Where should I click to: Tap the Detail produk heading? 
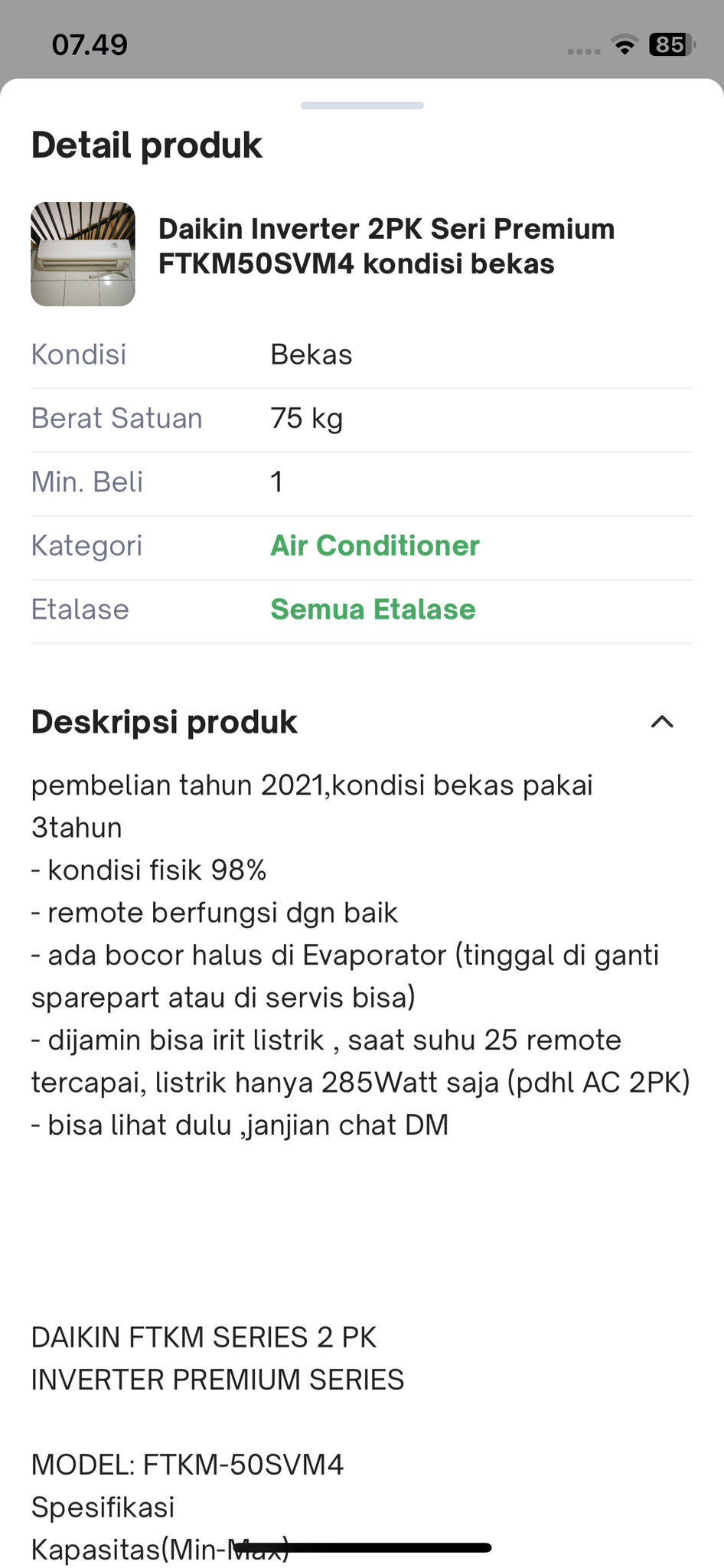click(x=146, y=145)
